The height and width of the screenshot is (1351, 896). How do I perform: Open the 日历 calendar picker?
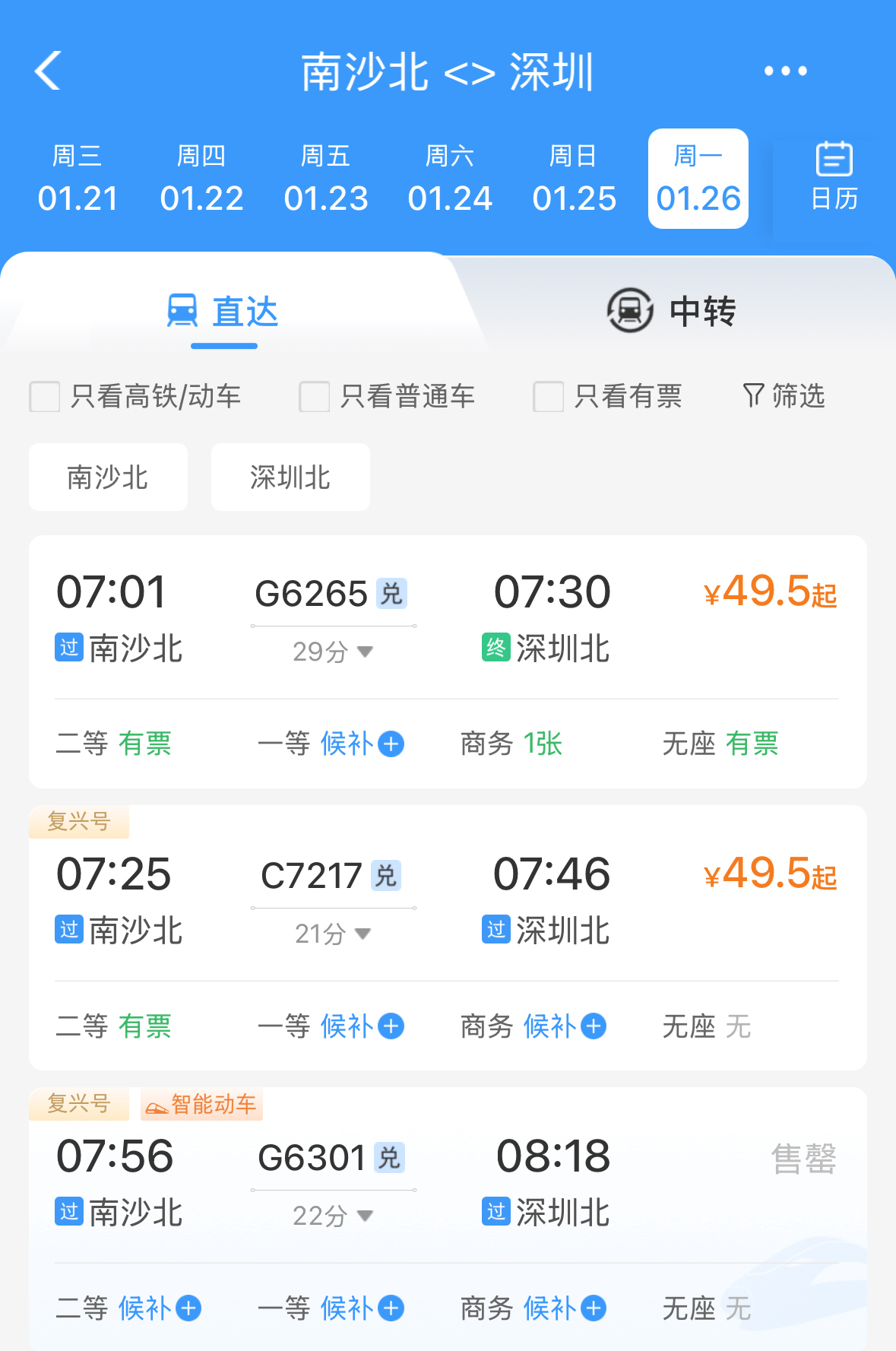[834, 177]
